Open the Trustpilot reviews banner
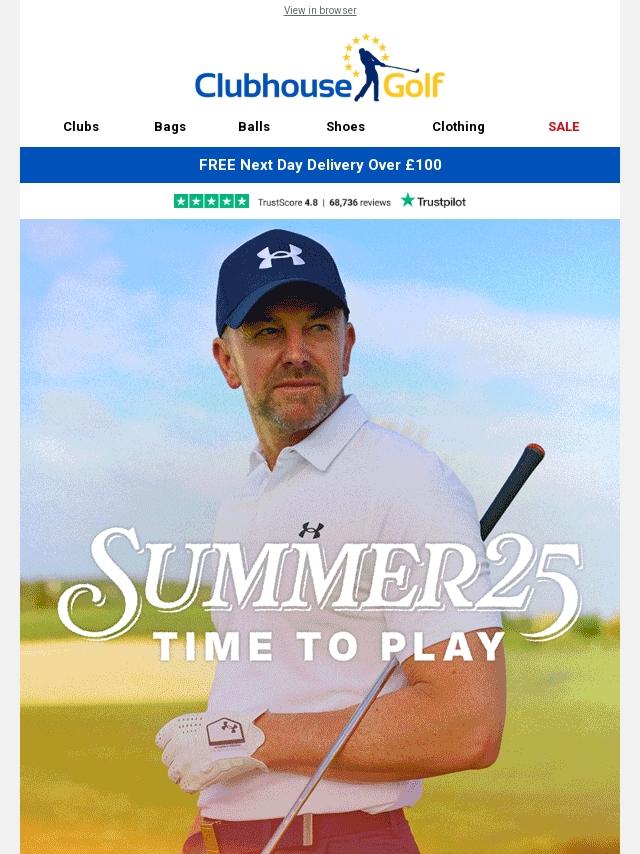Viewport: 640px width, 854px height. [x=320, y=201]
